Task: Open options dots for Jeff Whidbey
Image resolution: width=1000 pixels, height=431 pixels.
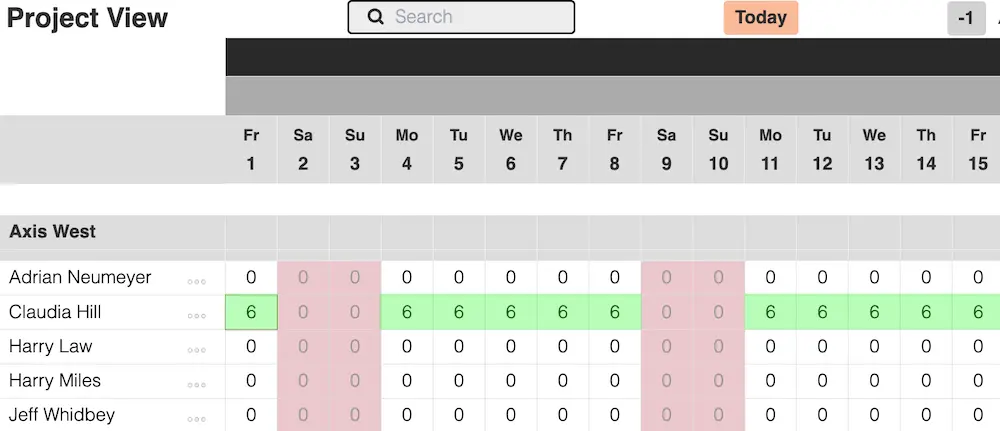Action: click(197, 419)
